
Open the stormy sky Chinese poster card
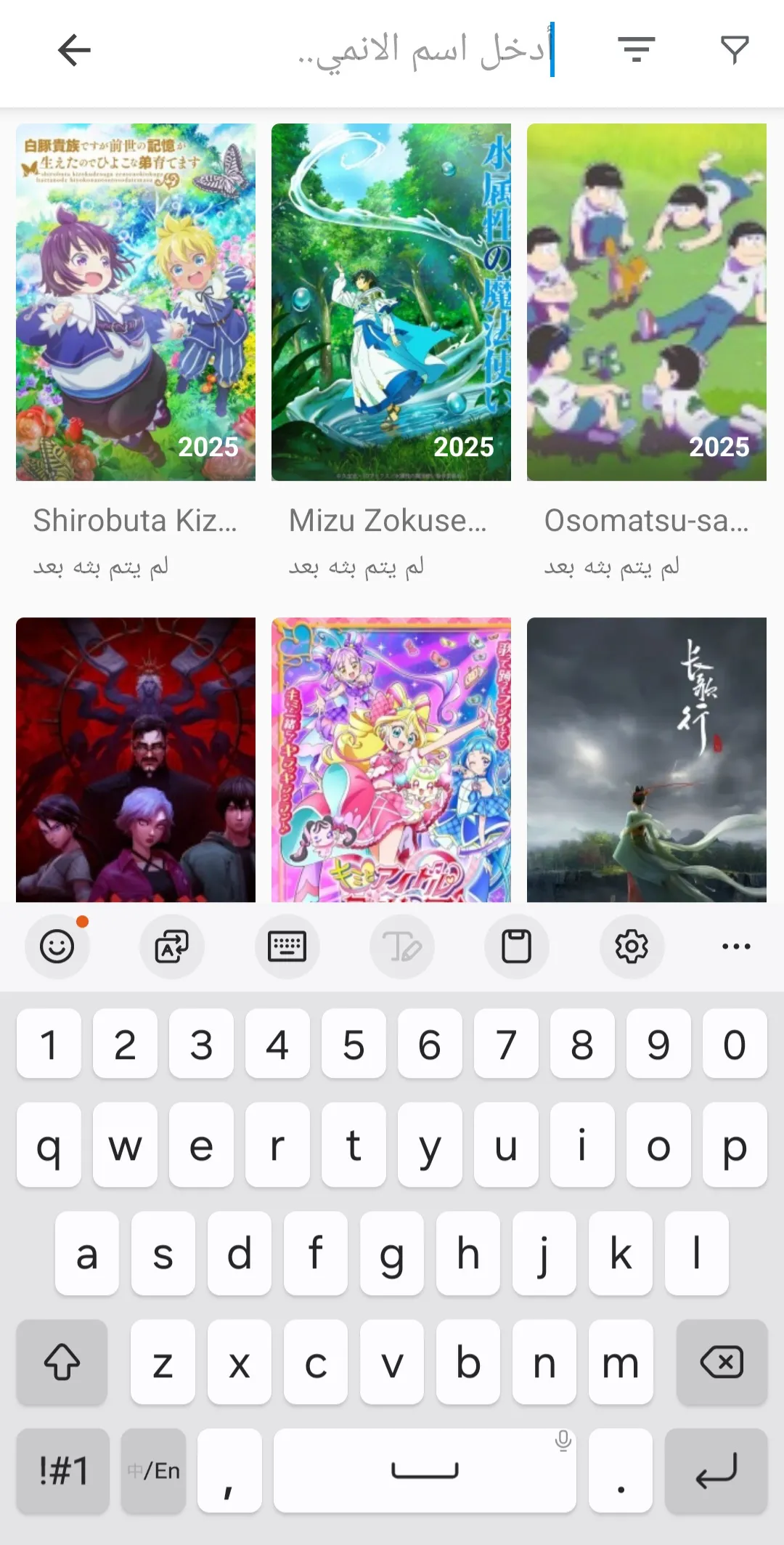[x=647, y=760]
